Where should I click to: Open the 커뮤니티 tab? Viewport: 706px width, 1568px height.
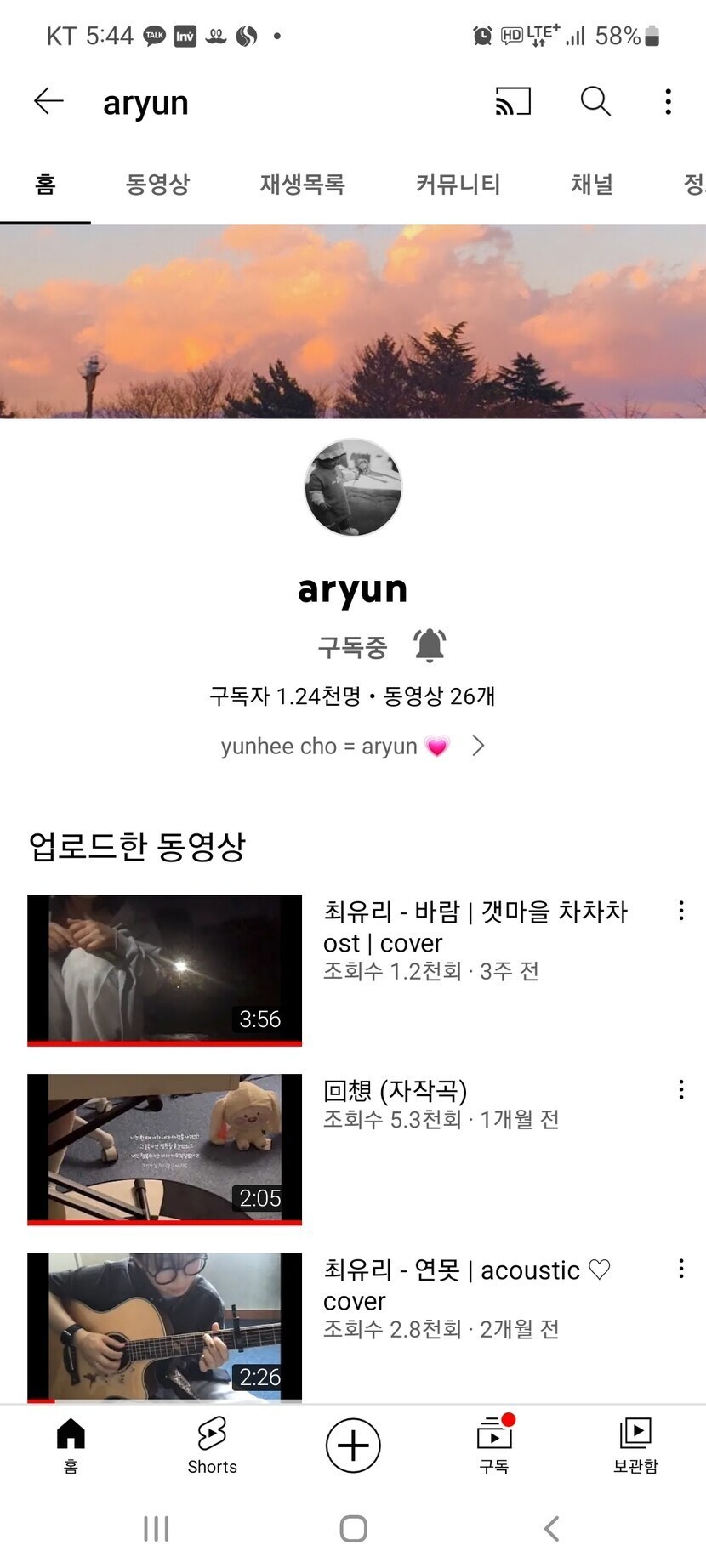[x=458, y=185]
